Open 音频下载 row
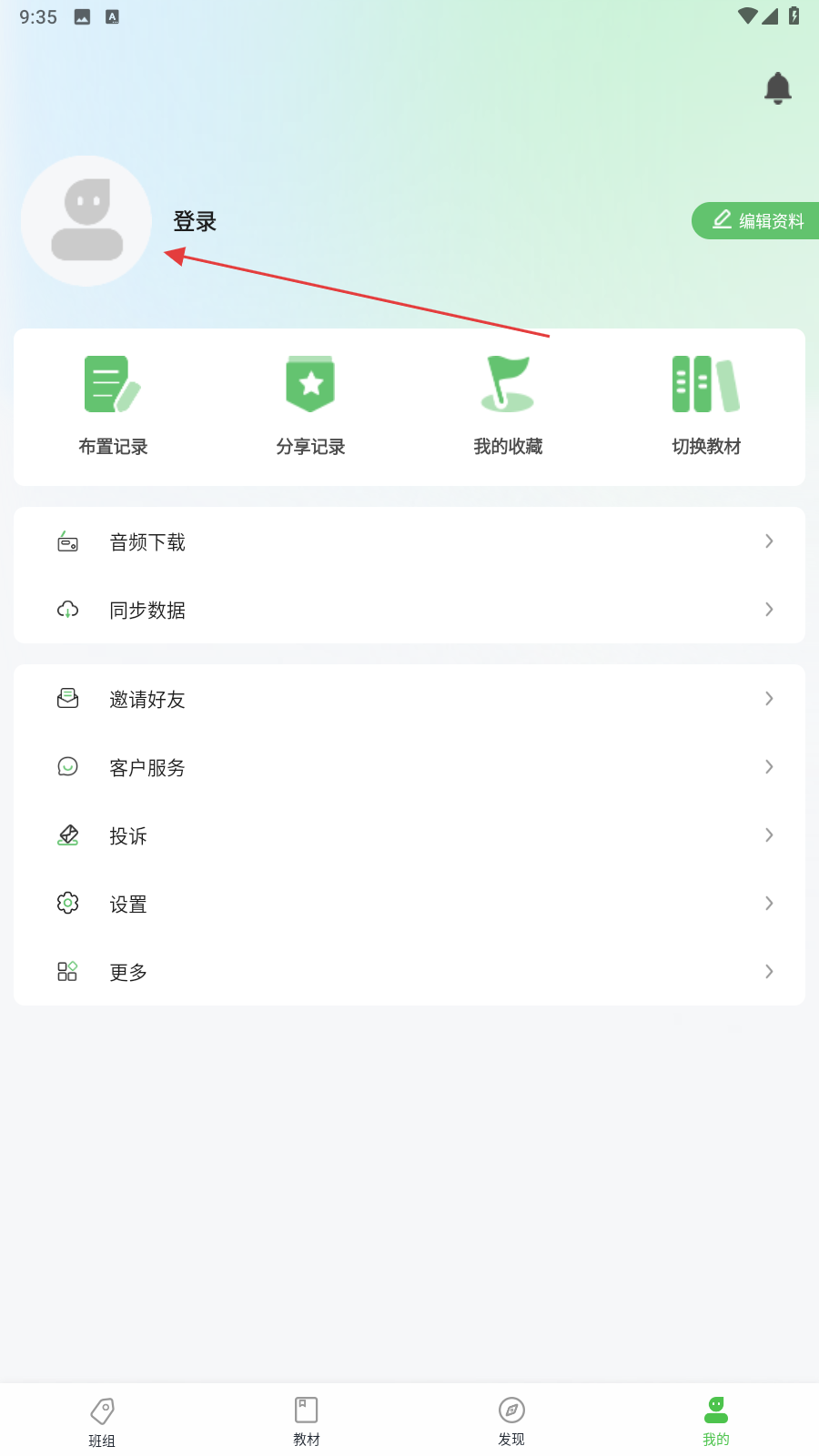The image size is (819, 1456). [x=409, y=541]
